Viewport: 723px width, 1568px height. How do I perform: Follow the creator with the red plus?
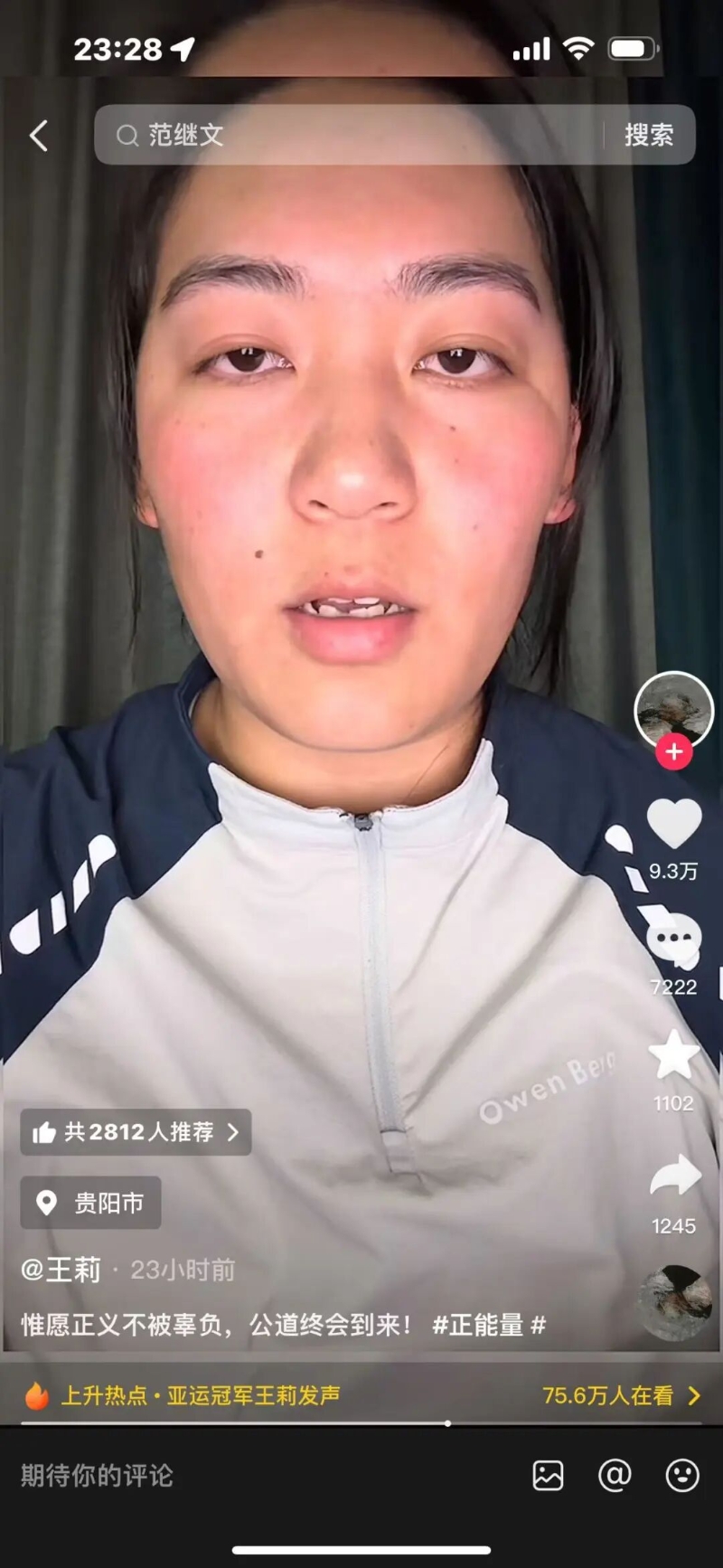coord(674,751)
